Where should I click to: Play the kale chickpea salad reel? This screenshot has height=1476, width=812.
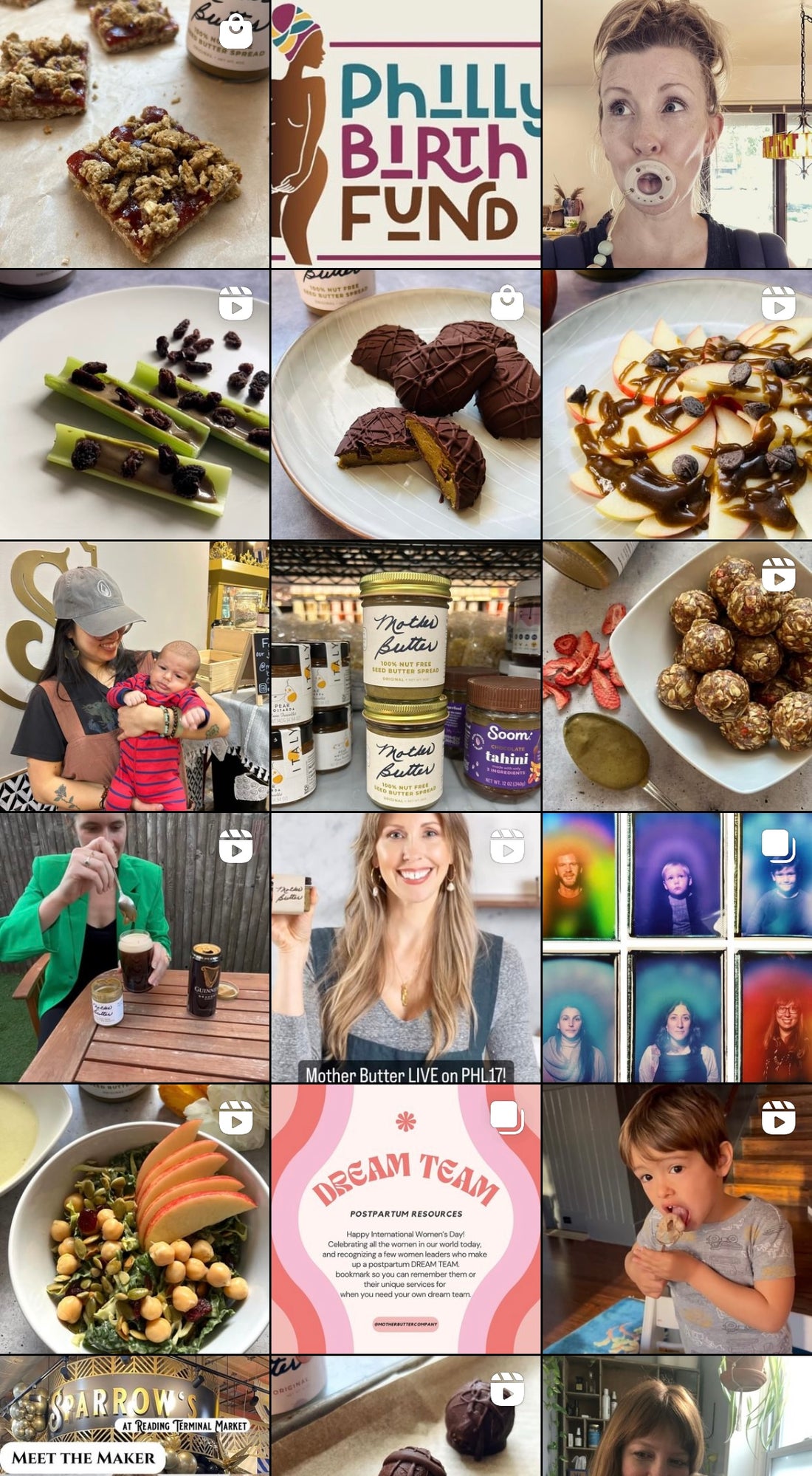134,1218
